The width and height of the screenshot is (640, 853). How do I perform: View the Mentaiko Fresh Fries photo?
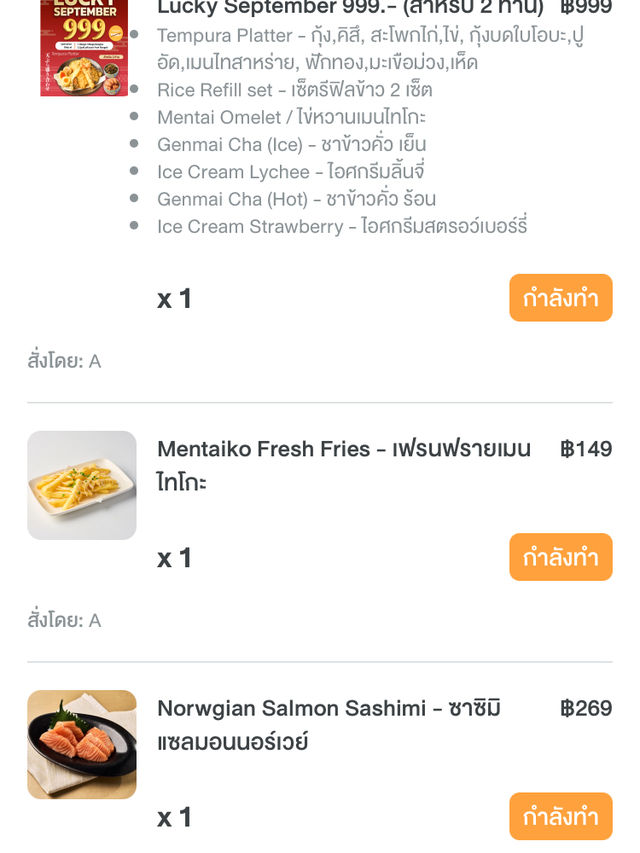82,485
